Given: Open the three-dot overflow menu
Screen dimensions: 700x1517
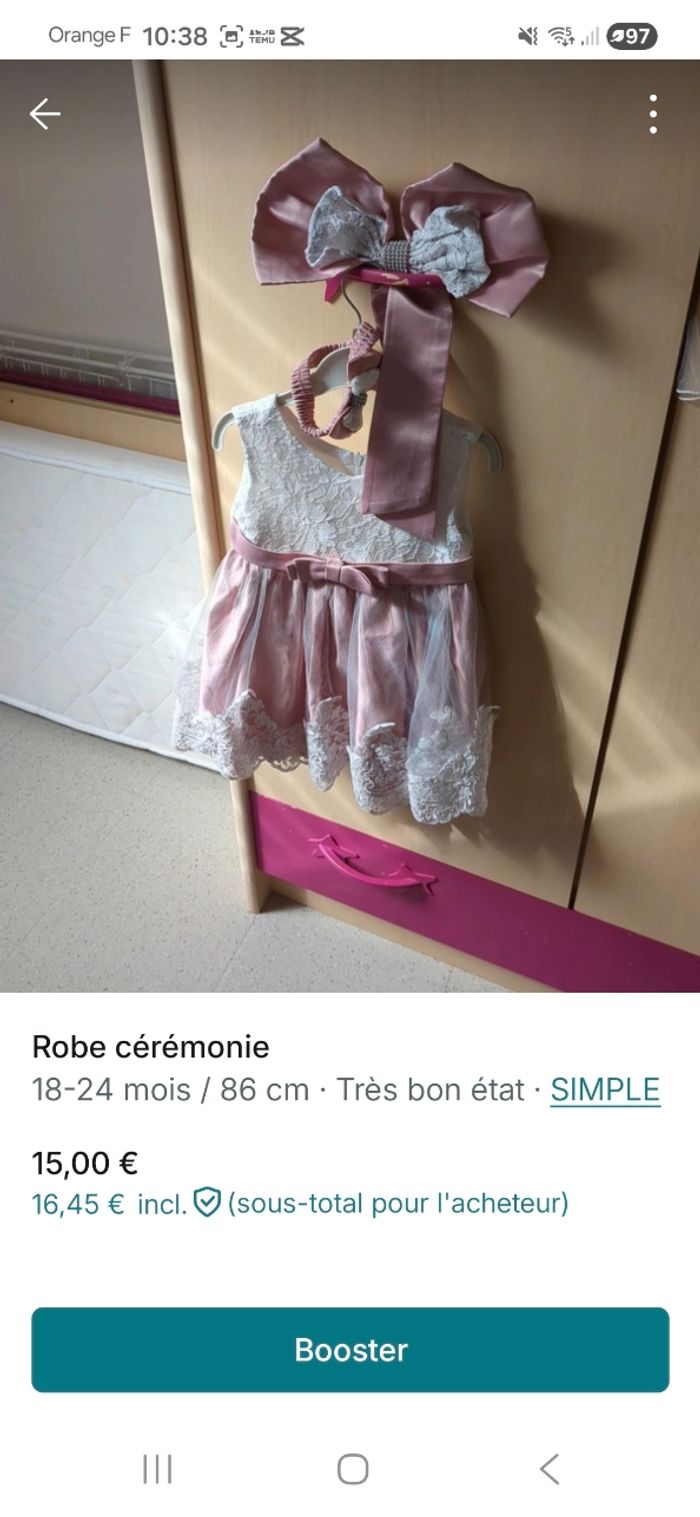Looking at the screenshot, I should pos(653,115).
